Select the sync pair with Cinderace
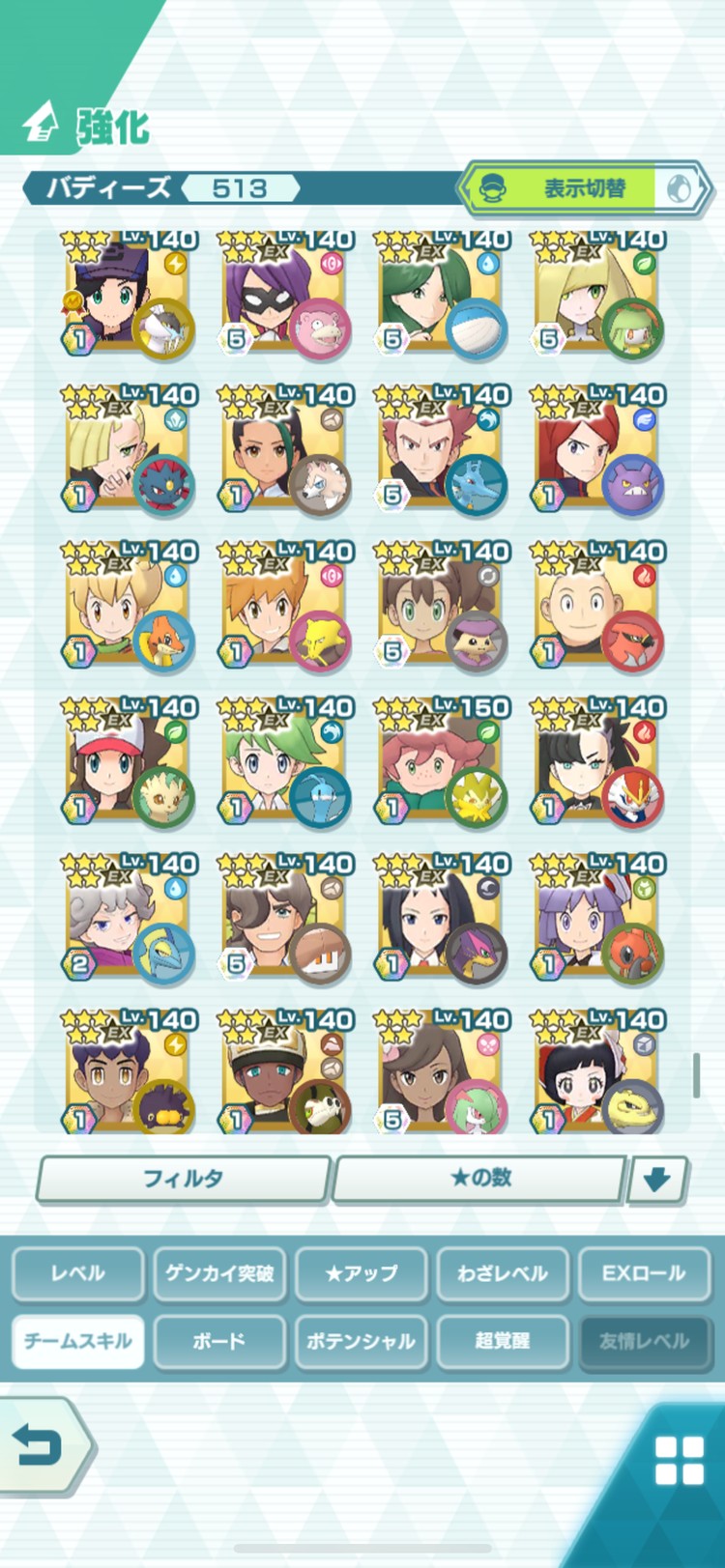 [598, 765]
